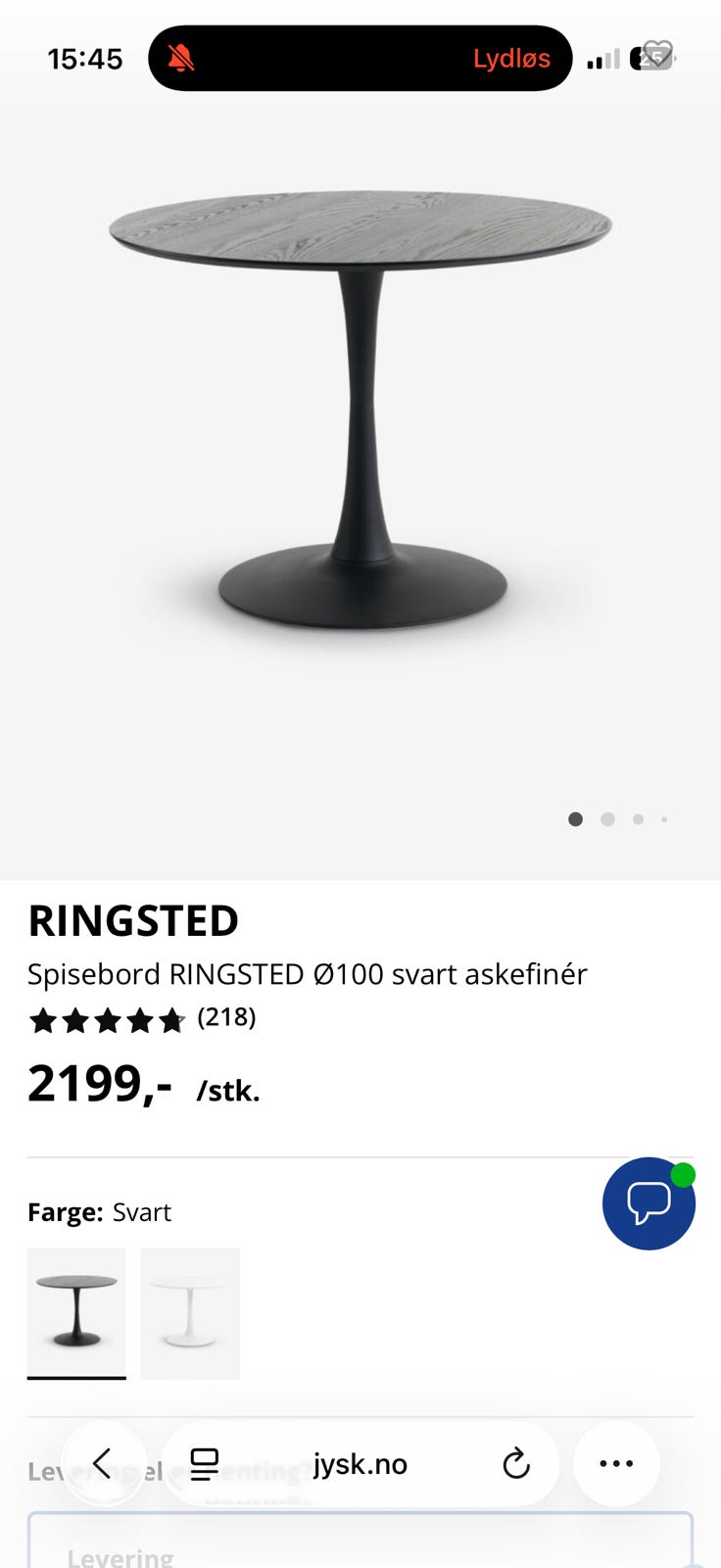This screenshot has height=1568, width=721.
Task: Open the live chat bubble
Action: [649, 1202]
